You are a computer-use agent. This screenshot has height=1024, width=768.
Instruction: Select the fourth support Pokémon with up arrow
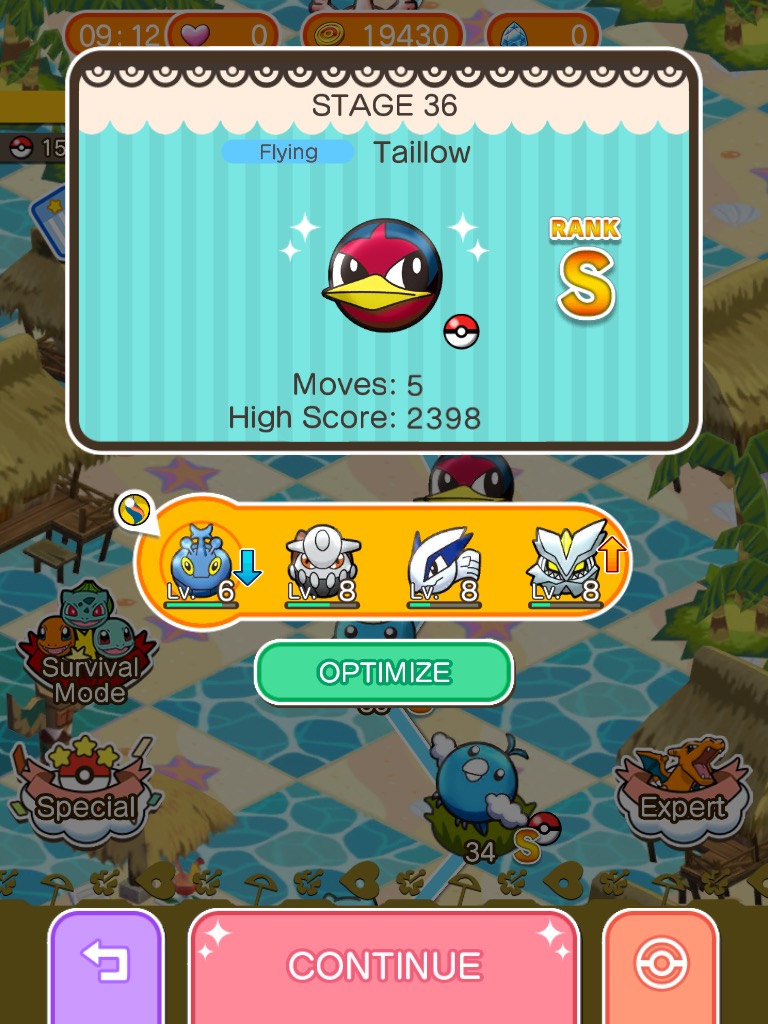click(564, 563)
